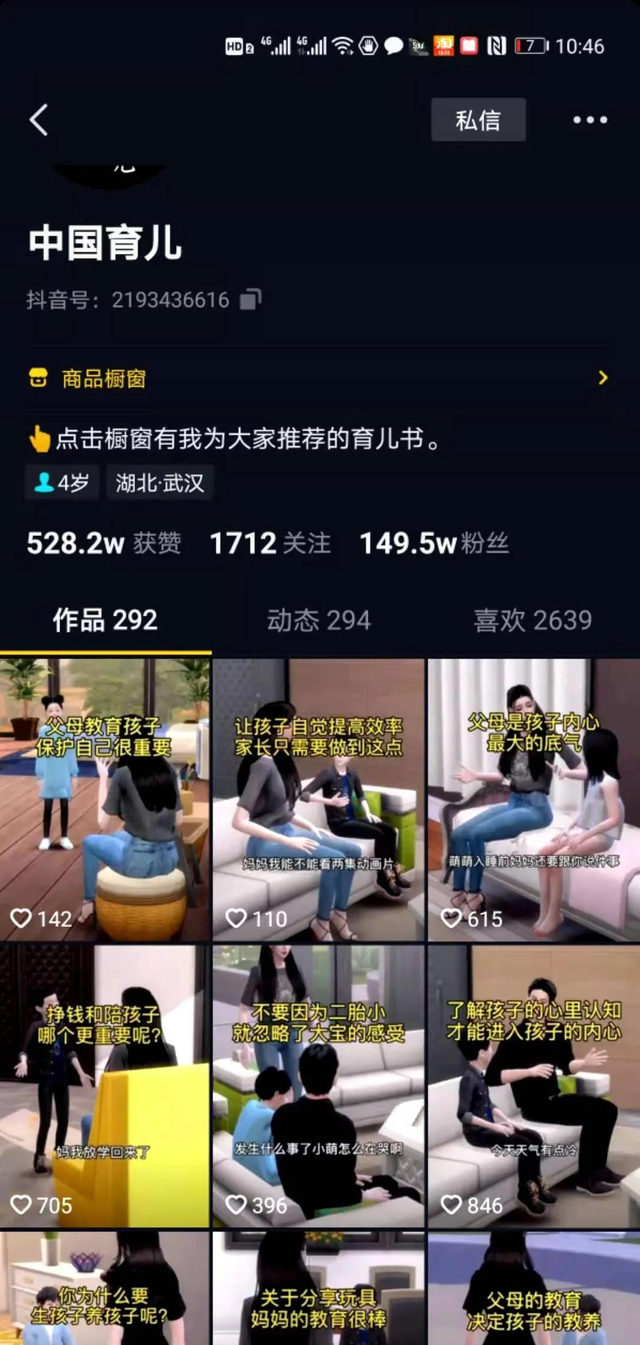View the 1712 关注 following list
The image size is (640, 1345).
pyautogui.click(x=270, y=543)
